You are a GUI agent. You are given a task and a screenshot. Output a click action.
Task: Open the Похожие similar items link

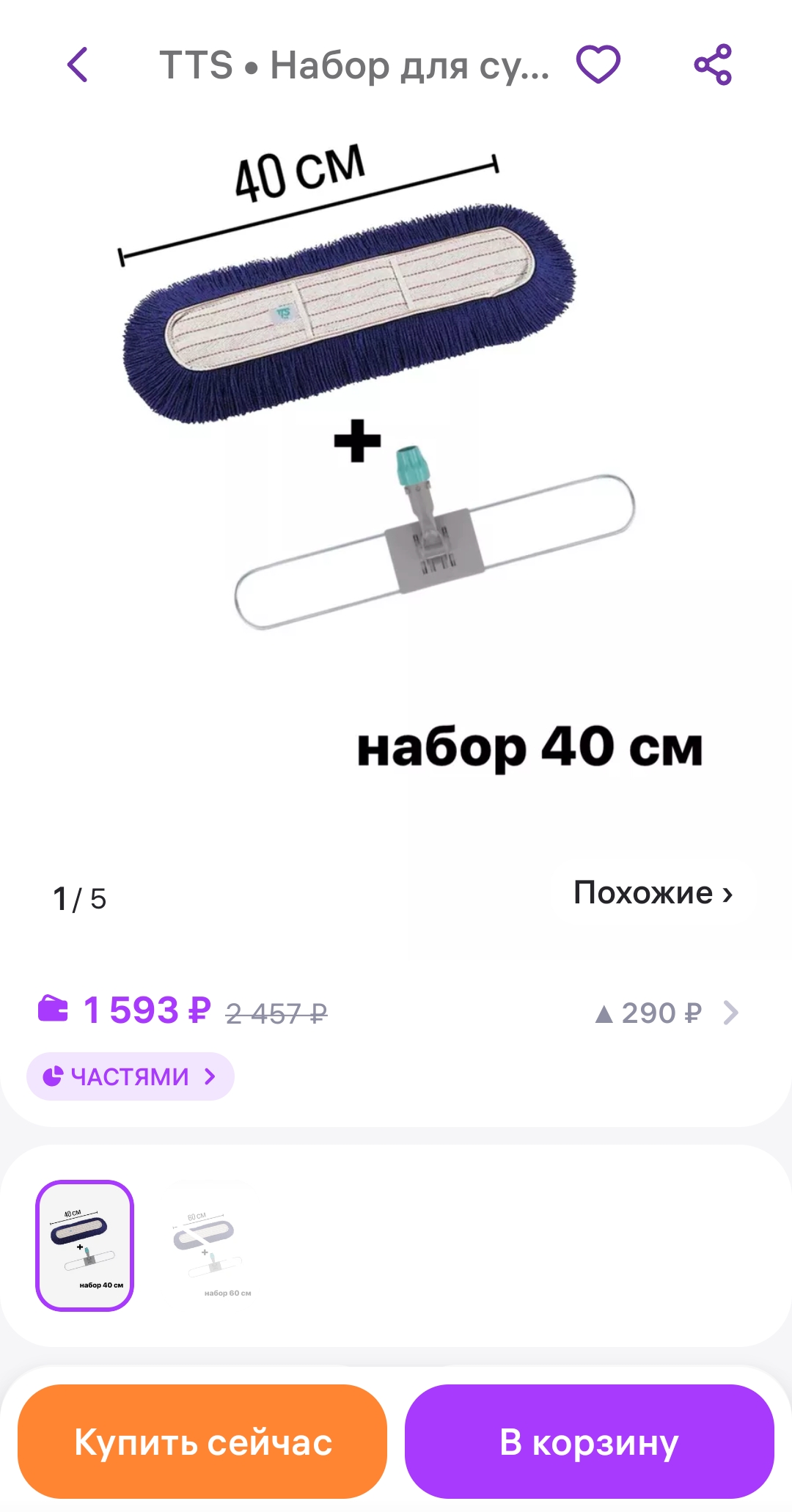click(653, 893)
